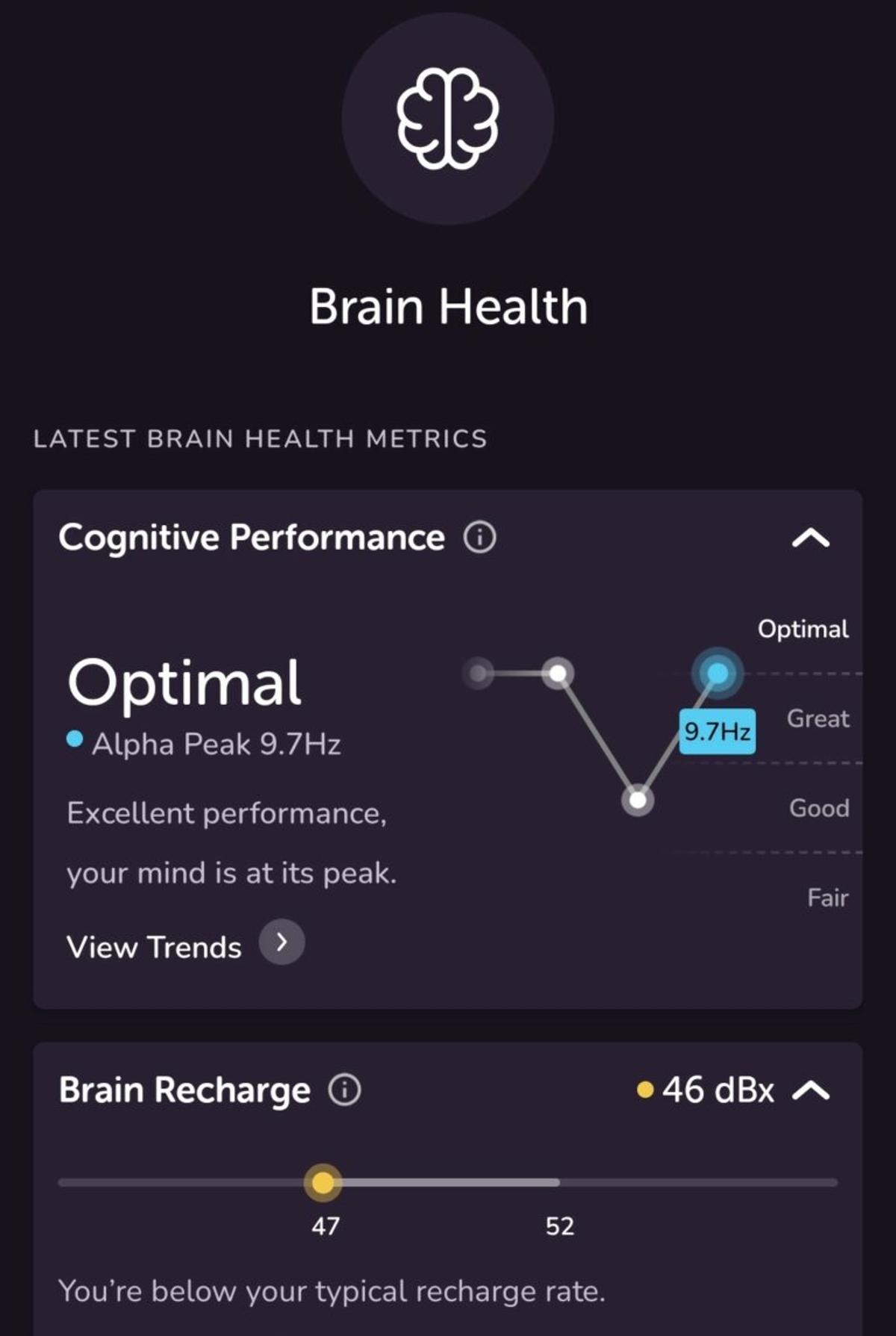Click the LATEST BRAIN HEALTH METRICS header
Screen dimensions: 896x1336
259,439
